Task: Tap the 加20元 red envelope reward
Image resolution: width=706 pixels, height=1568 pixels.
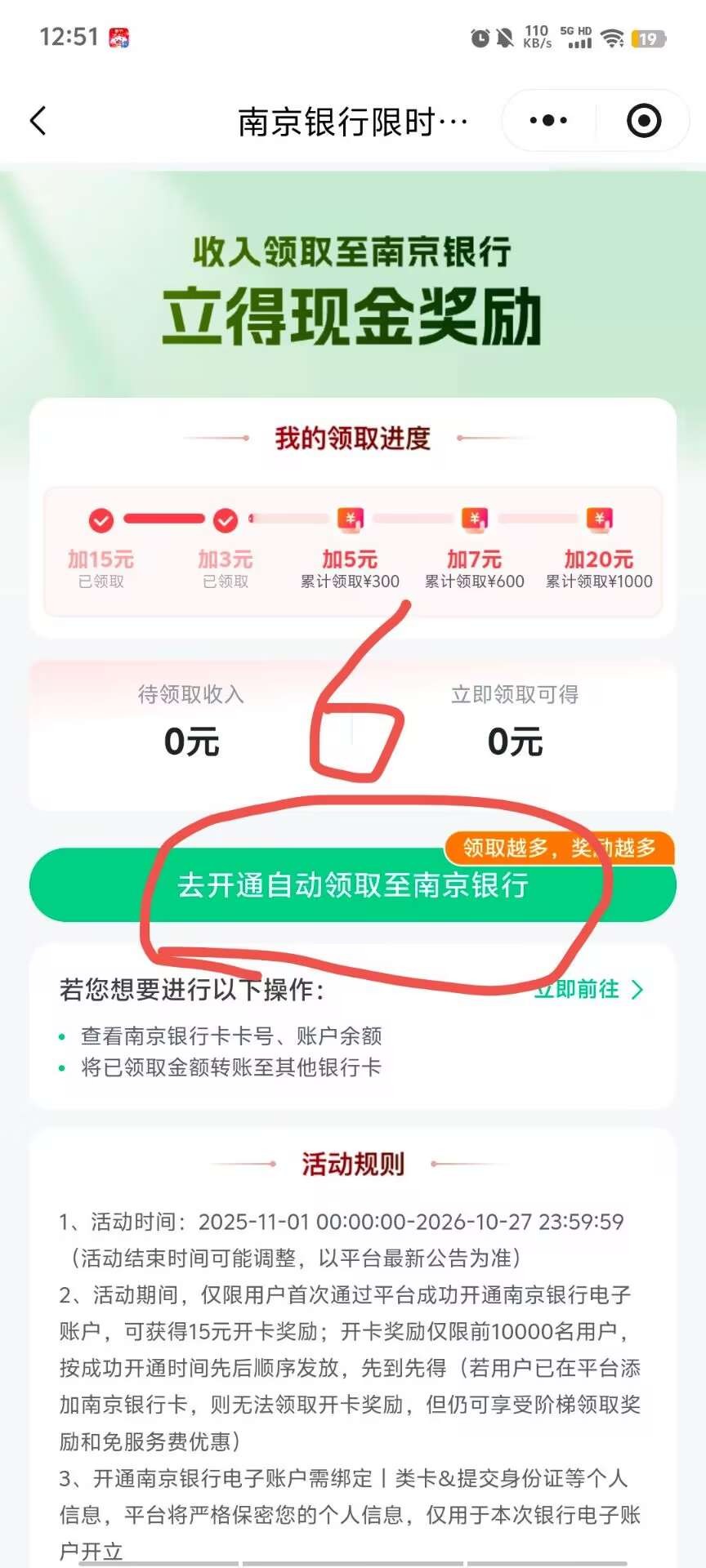Action: click(599, 519)
